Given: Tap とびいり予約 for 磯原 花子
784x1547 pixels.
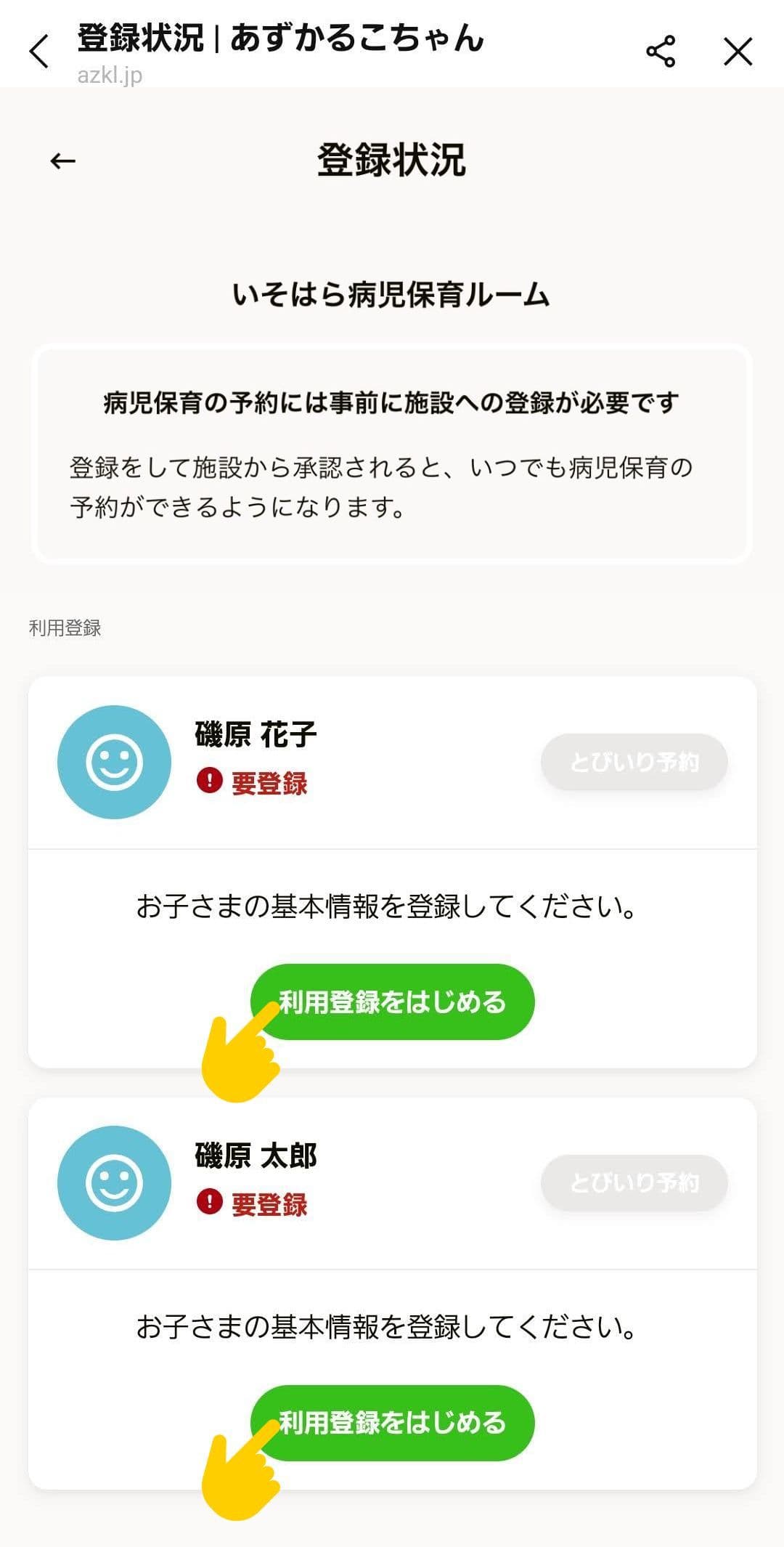Looking at the screenshot, I should [634, 762].
